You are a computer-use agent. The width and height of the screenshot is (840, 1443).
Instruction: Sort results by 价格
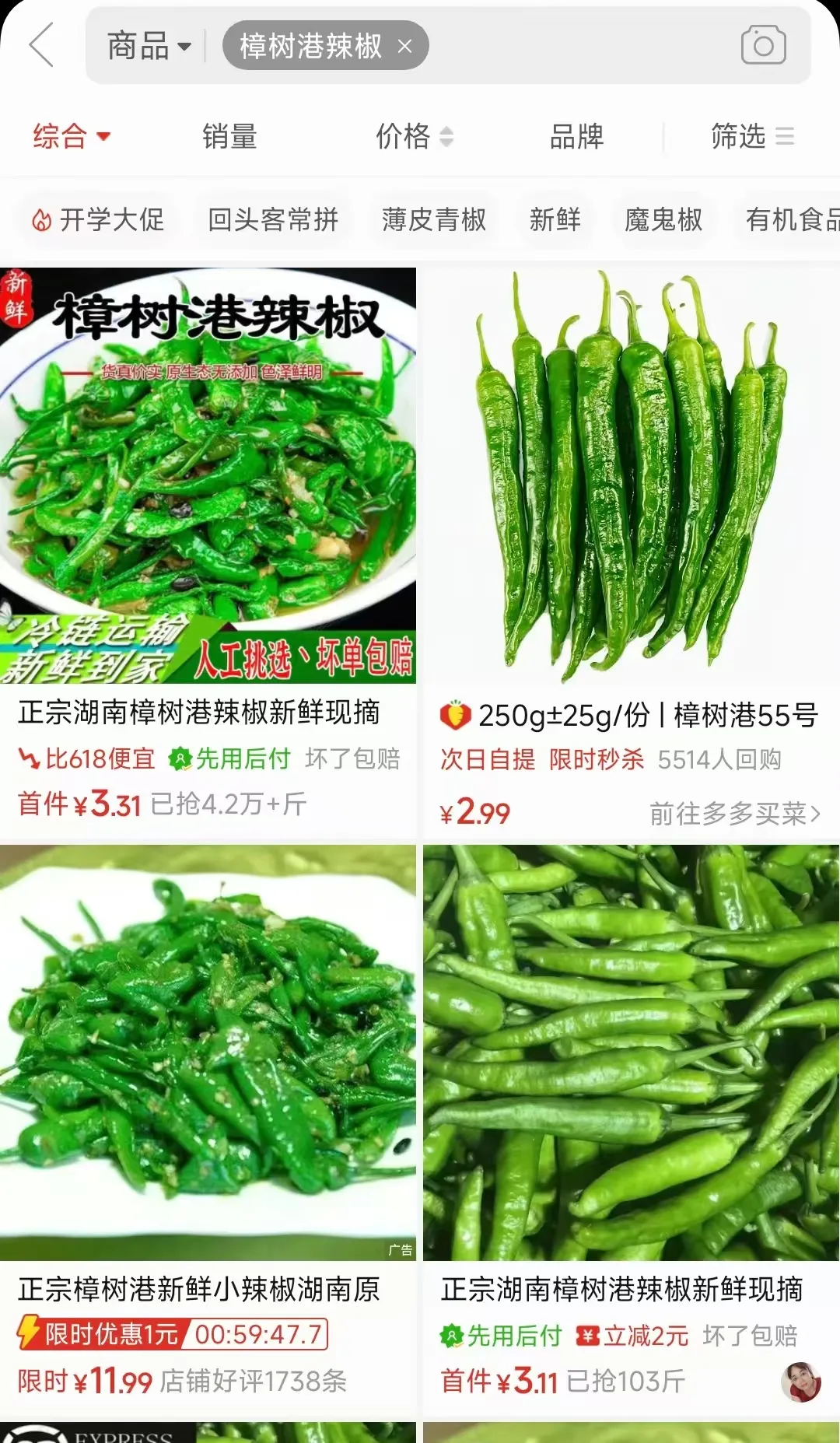pyautogui.click(x=414, y=137)
